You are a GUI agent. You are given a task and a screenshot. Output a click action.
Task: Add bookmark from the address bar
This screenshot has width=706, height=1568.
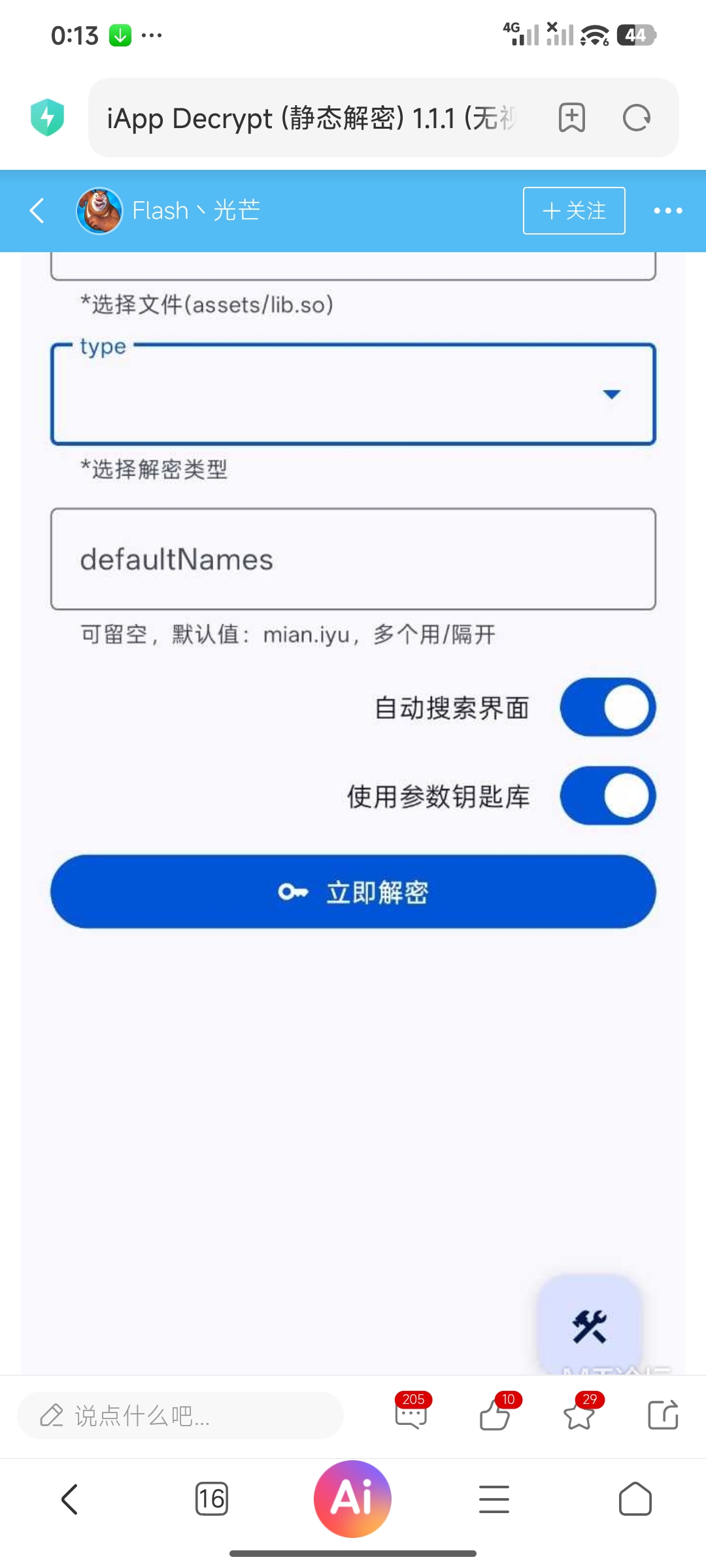tap(572, 118)
